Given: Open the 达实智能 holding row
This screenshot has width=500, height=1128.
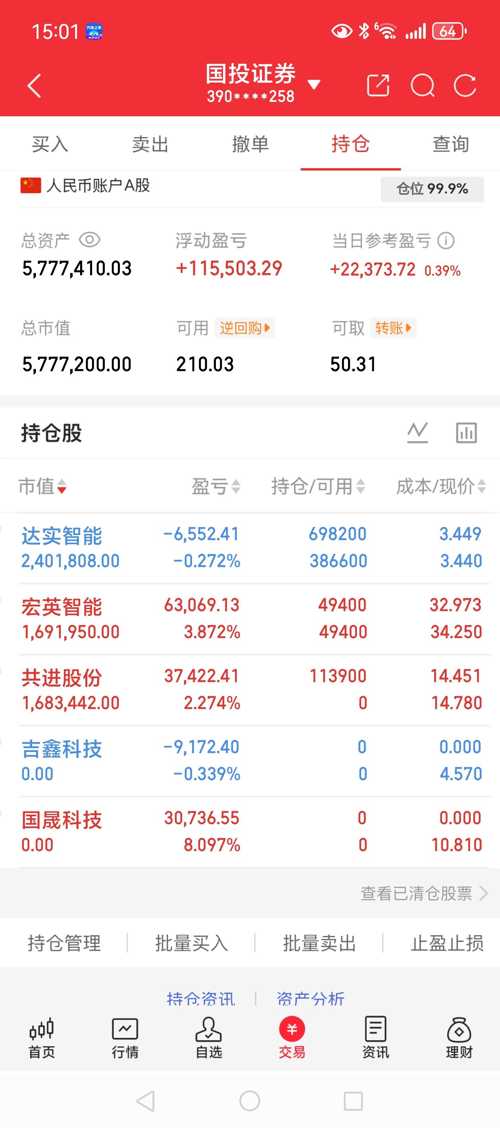Looking at the screenshot, I should 250,548.
